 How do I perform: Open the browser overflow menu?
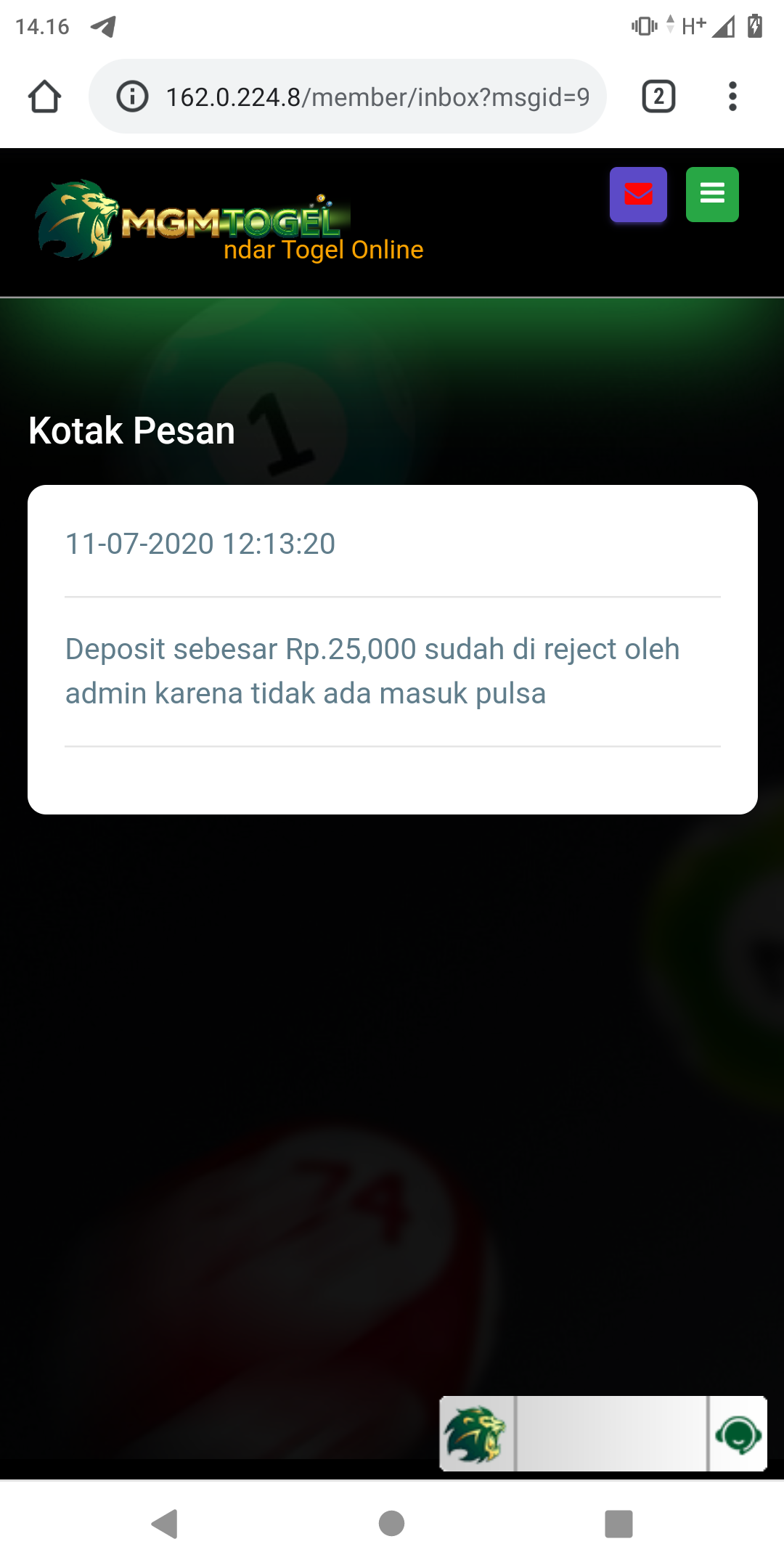[x=732, y=97]
